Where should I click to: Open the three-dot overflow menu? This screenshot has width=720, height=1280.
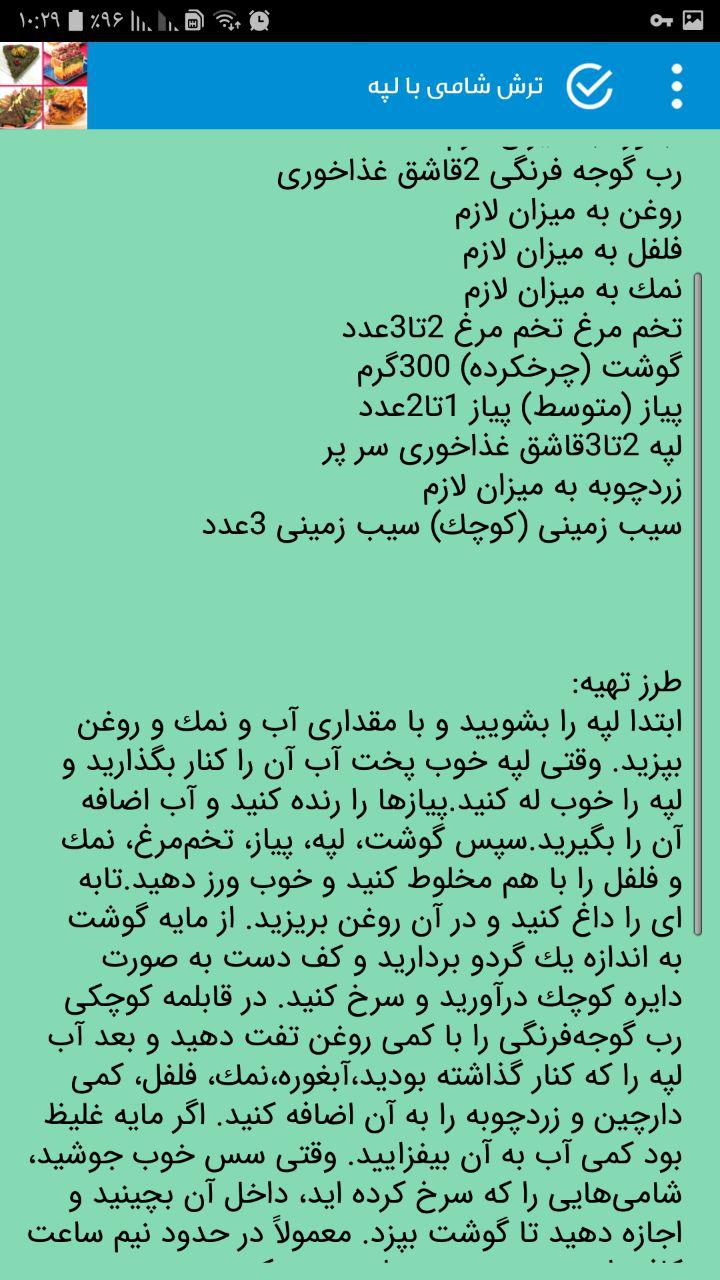[677, 86]
